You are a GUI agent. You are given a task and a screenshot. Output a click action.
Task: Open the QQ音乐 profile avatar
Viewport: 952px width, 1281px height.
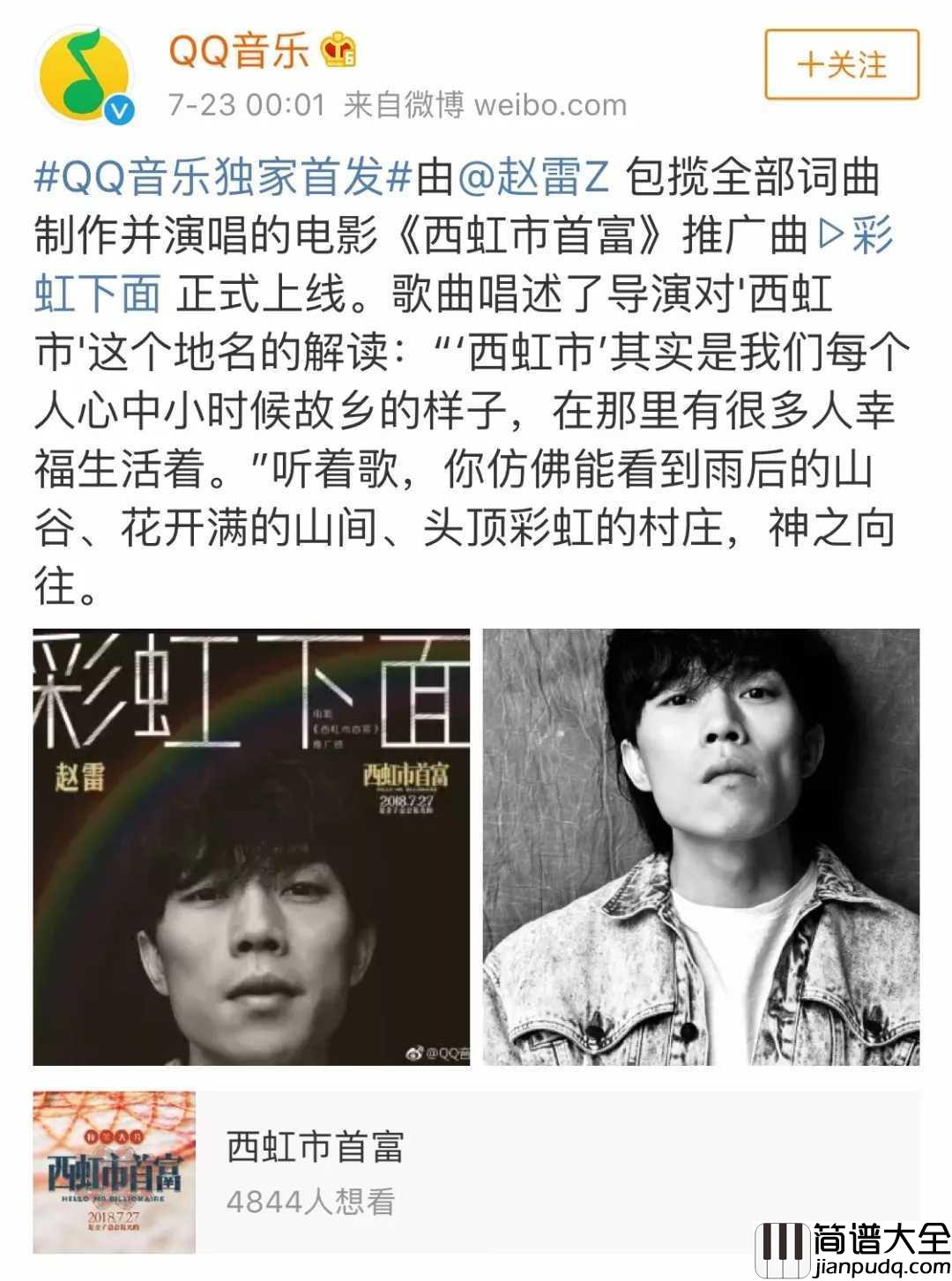85,74
